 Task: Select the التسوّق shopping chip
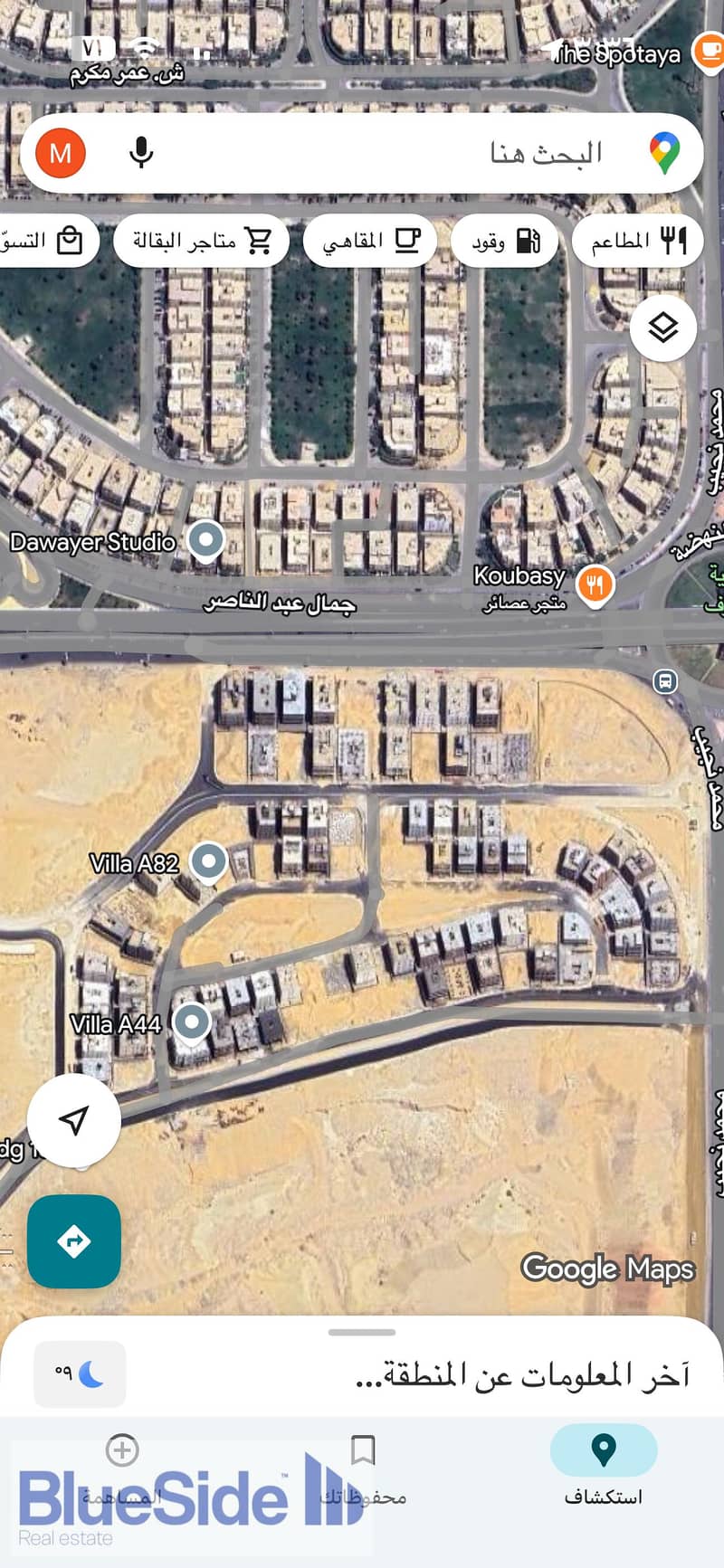tap(45, 241)
